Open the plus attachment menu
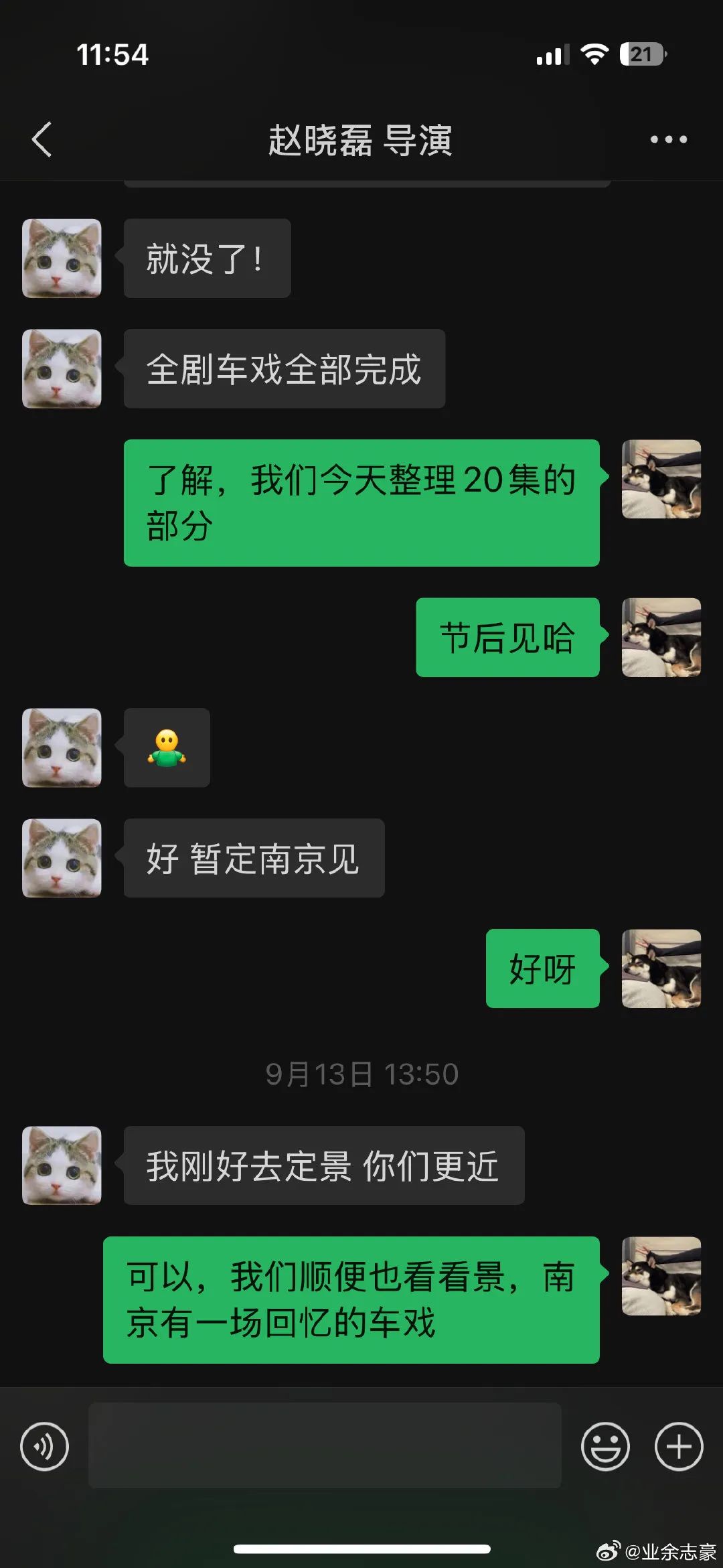The height and width of the screenshot is (1568, 723). (x=678, y=1446)
